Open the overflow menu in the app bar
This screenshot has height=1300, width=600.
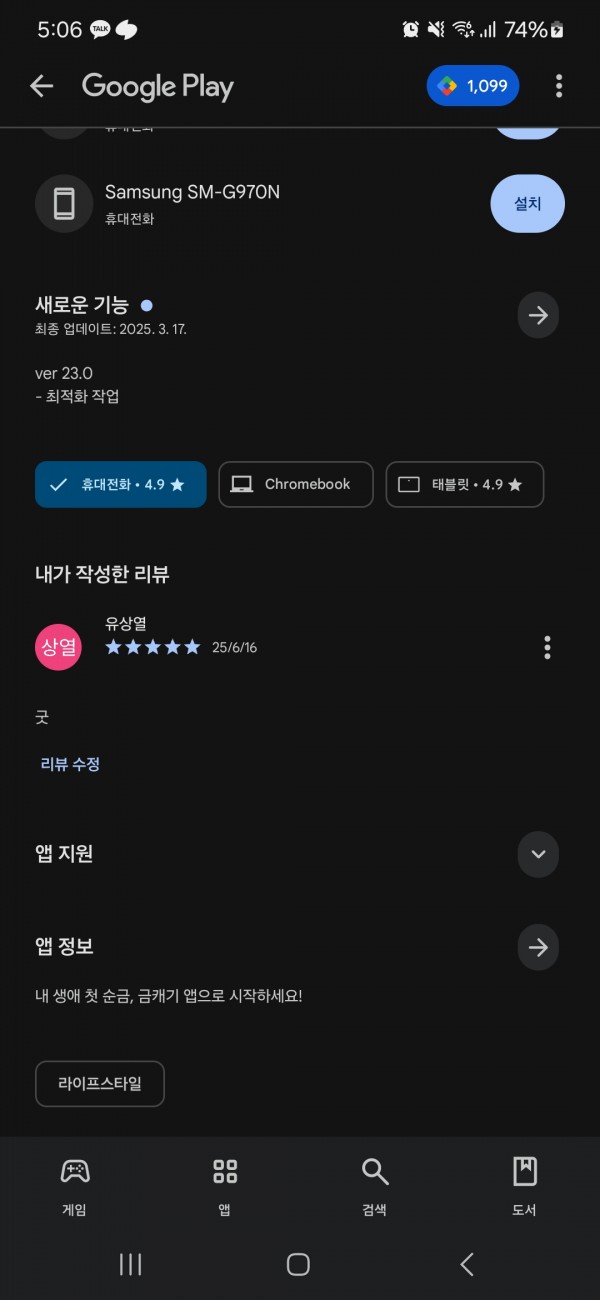[x=559, y=86]
